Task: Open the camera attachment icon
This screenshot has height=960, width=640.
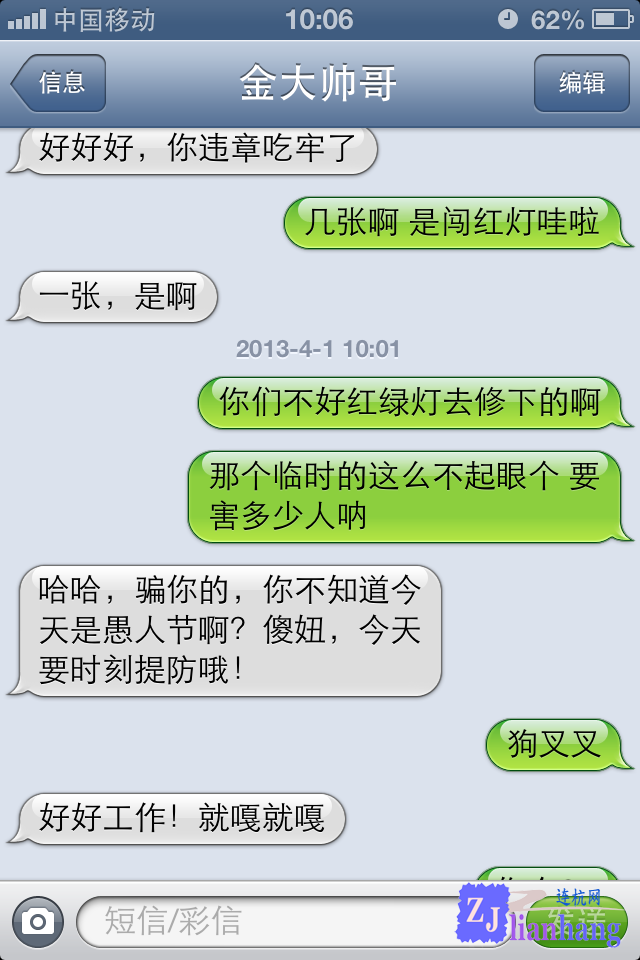Action: click(38, 921)
